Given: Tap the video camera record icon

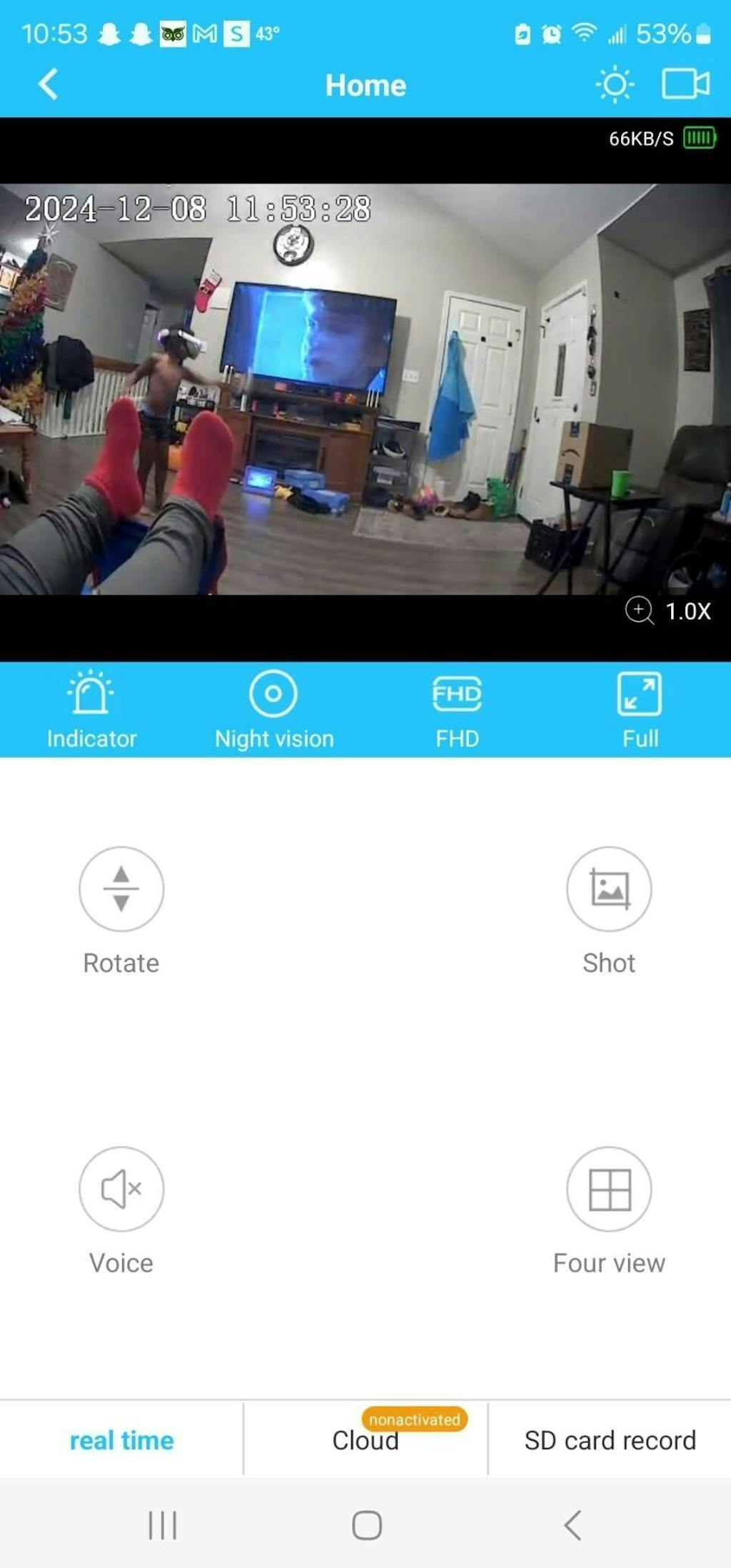Looking at the screenshot, I should [x=685, y=84].
